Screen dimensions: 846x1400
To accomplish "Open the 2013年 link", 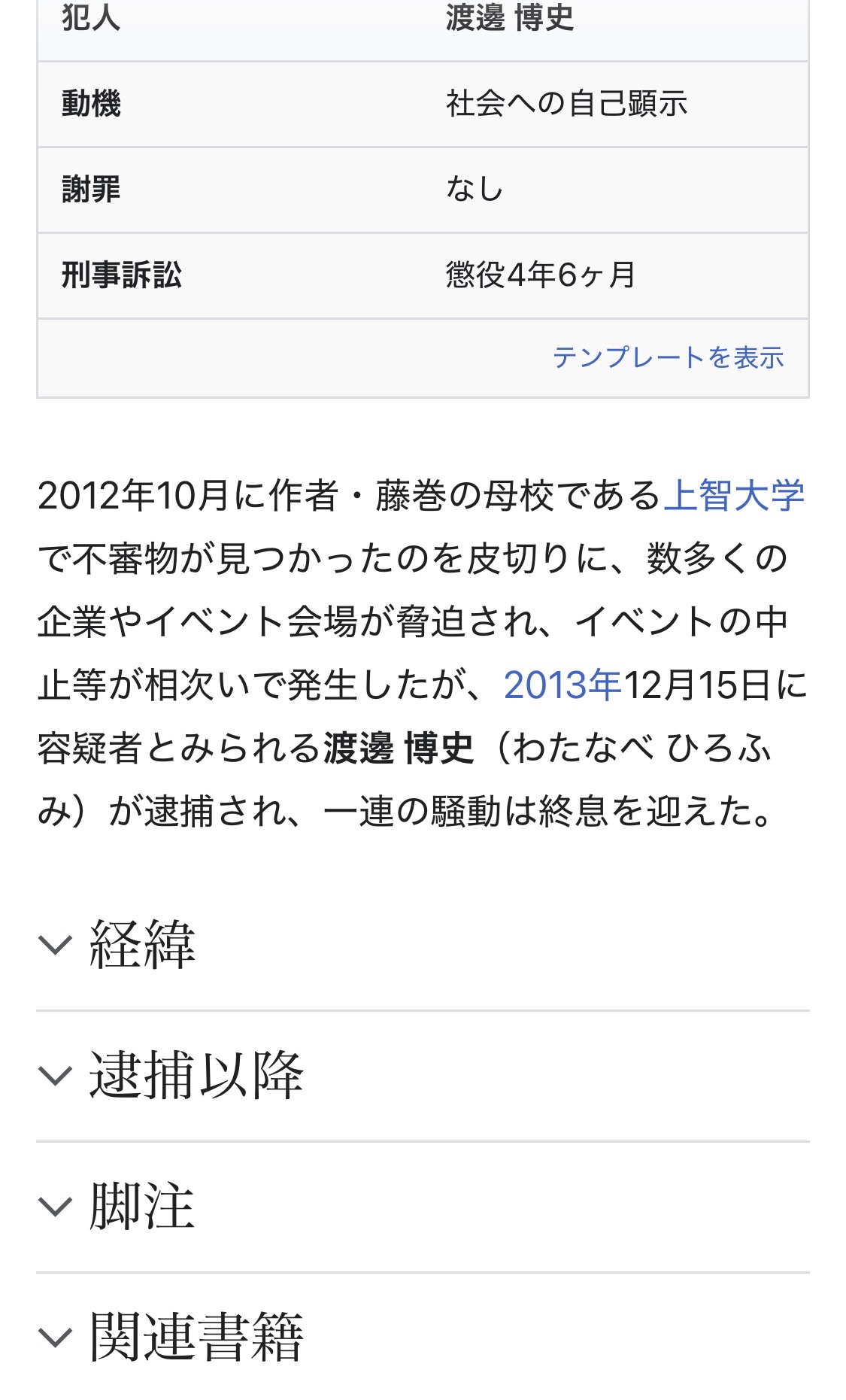I will (x=562, y=685).
